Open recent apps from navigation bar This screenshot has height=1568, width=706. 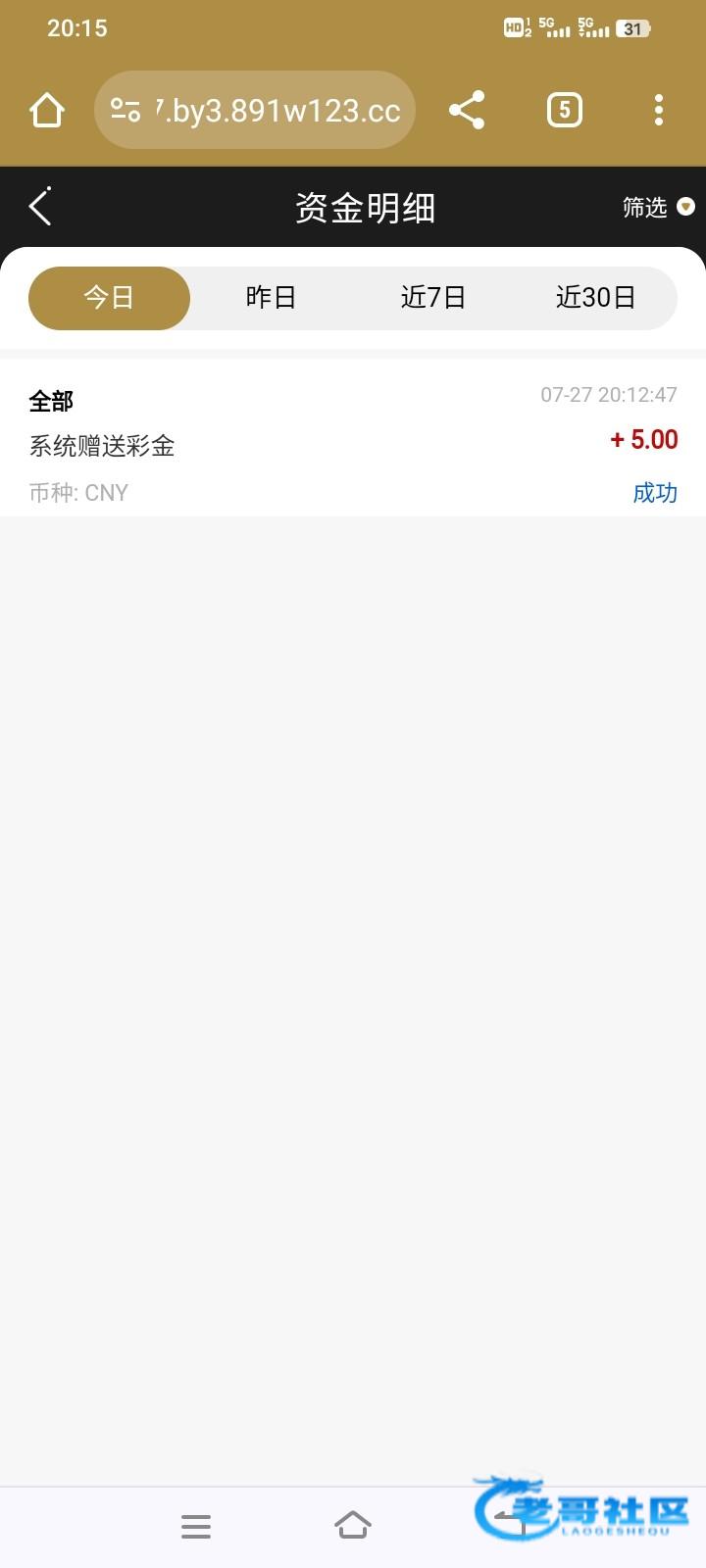click(196, 1526)
